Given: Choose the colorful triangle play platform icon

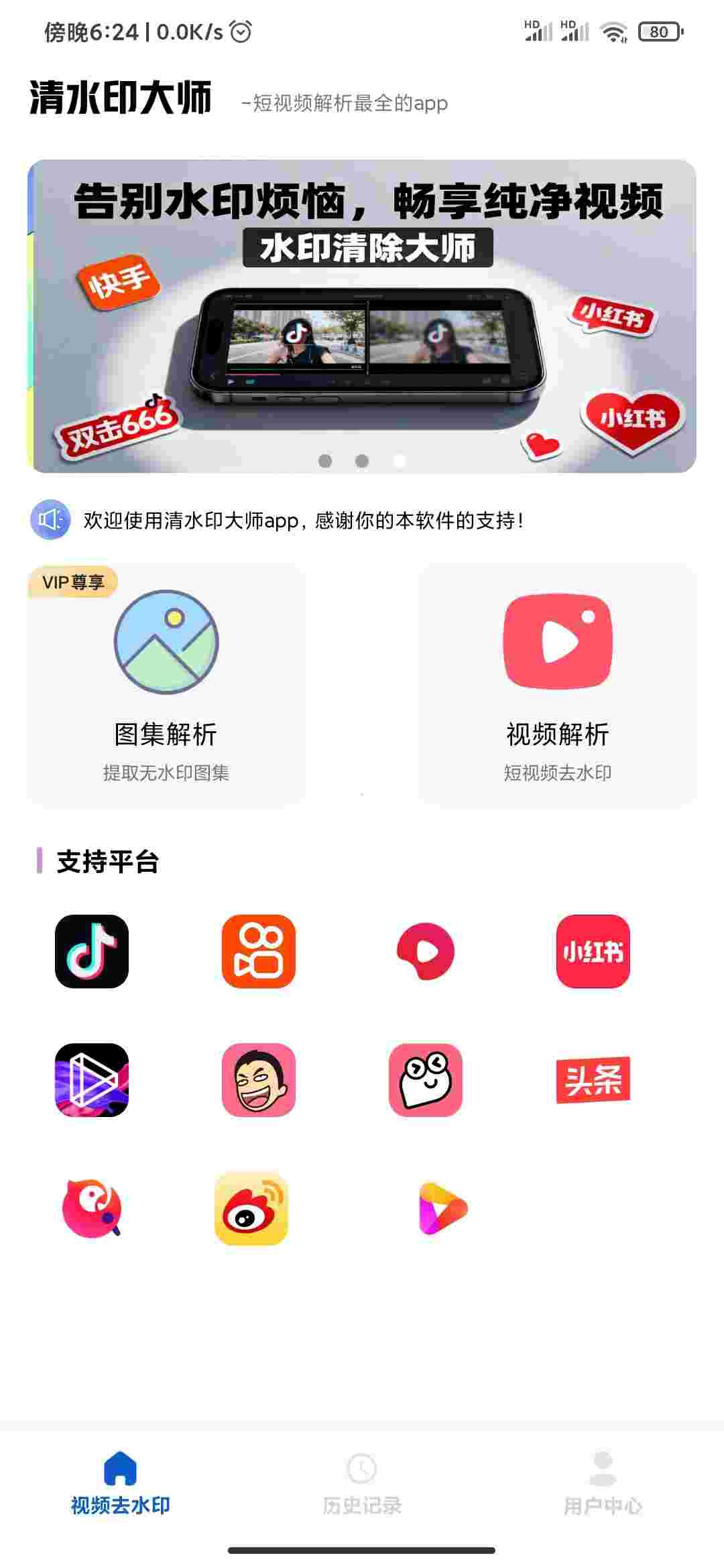Looking at the screenshot, I should pyautogui.click(x=442, y=1208).
